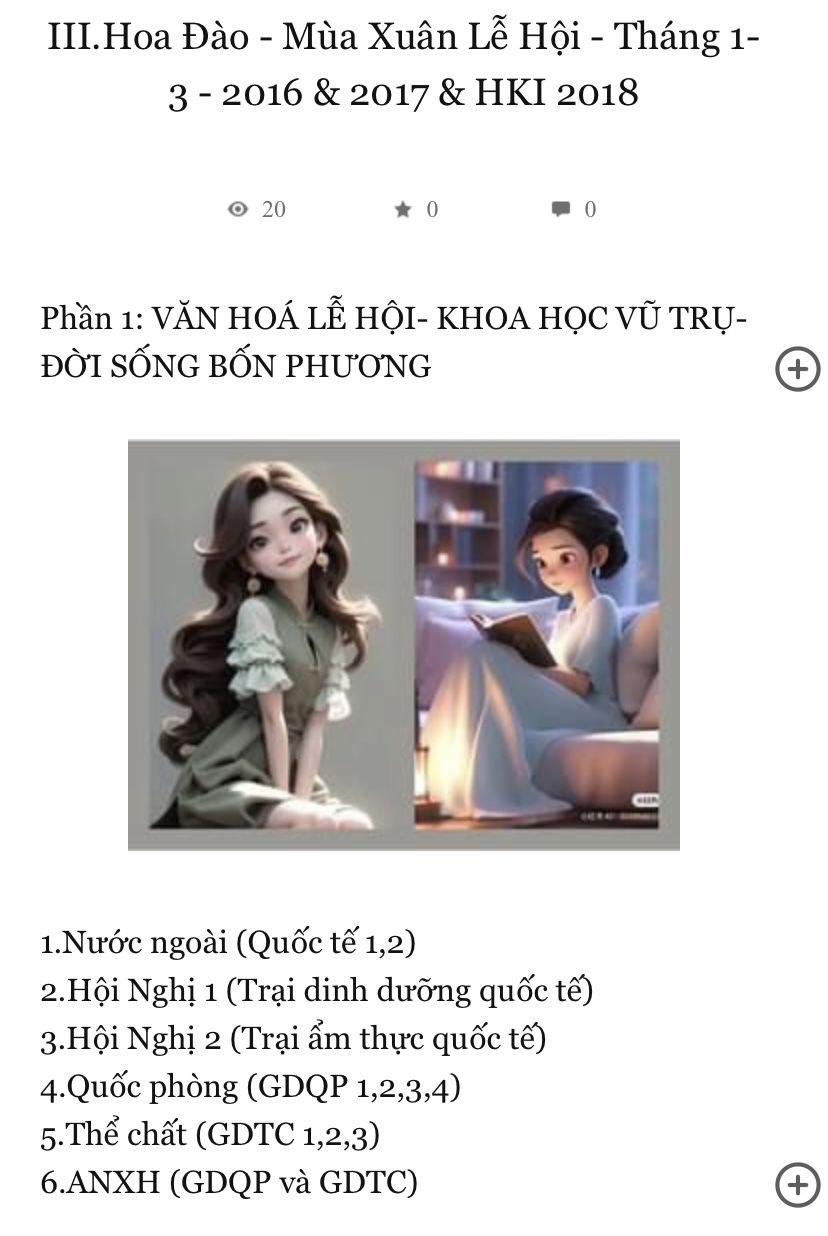Image resolution: width=828 pixels, height=1236 pixels.
Task: Tap the plus icon beside 6.ANXH line
Action: click(797, 1185)
